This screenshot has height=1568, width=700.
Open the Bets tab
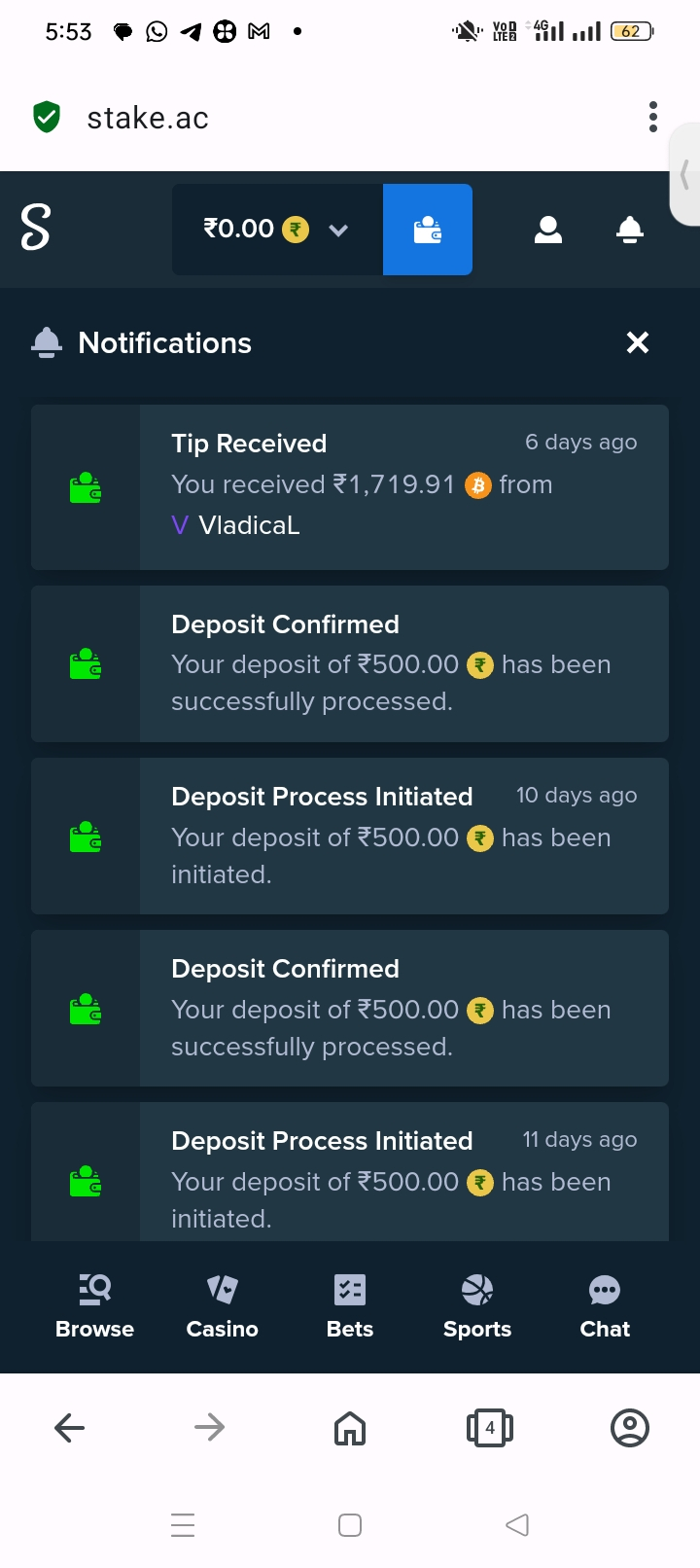(350, 1307)
